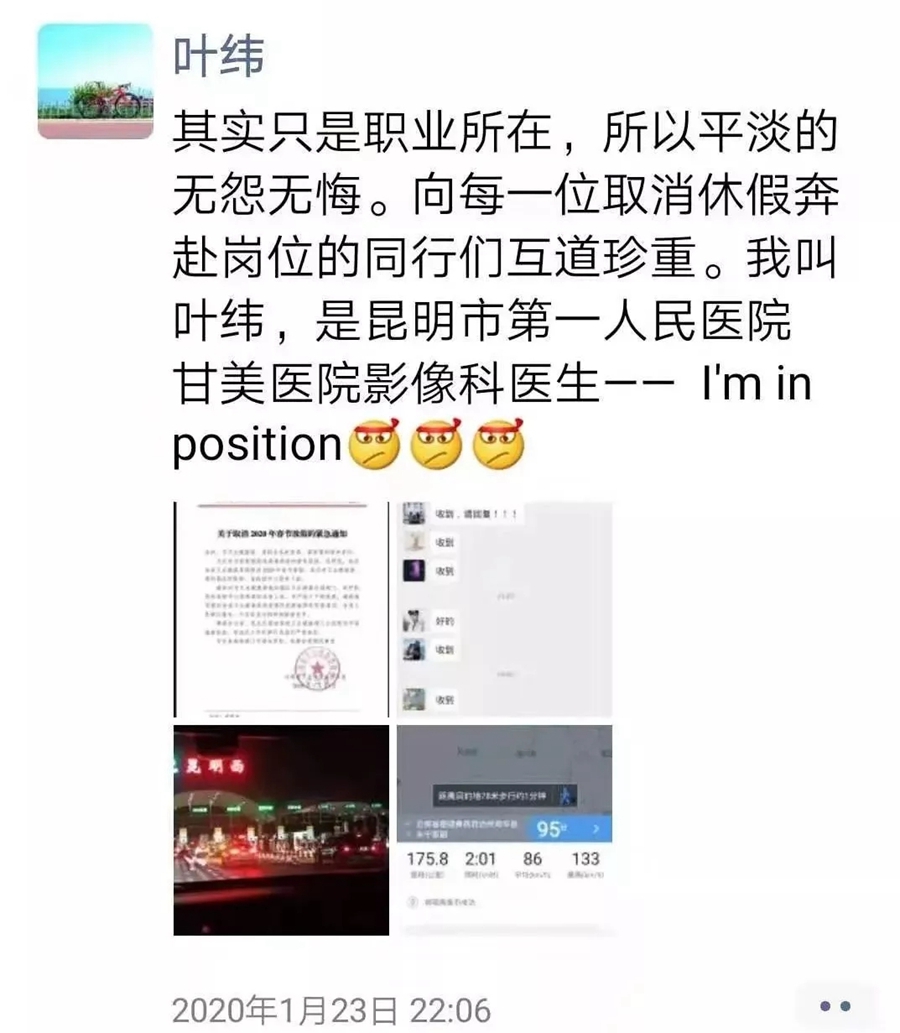
Task: View the holiday cancellation notice document image
Action: pos(281,608)
